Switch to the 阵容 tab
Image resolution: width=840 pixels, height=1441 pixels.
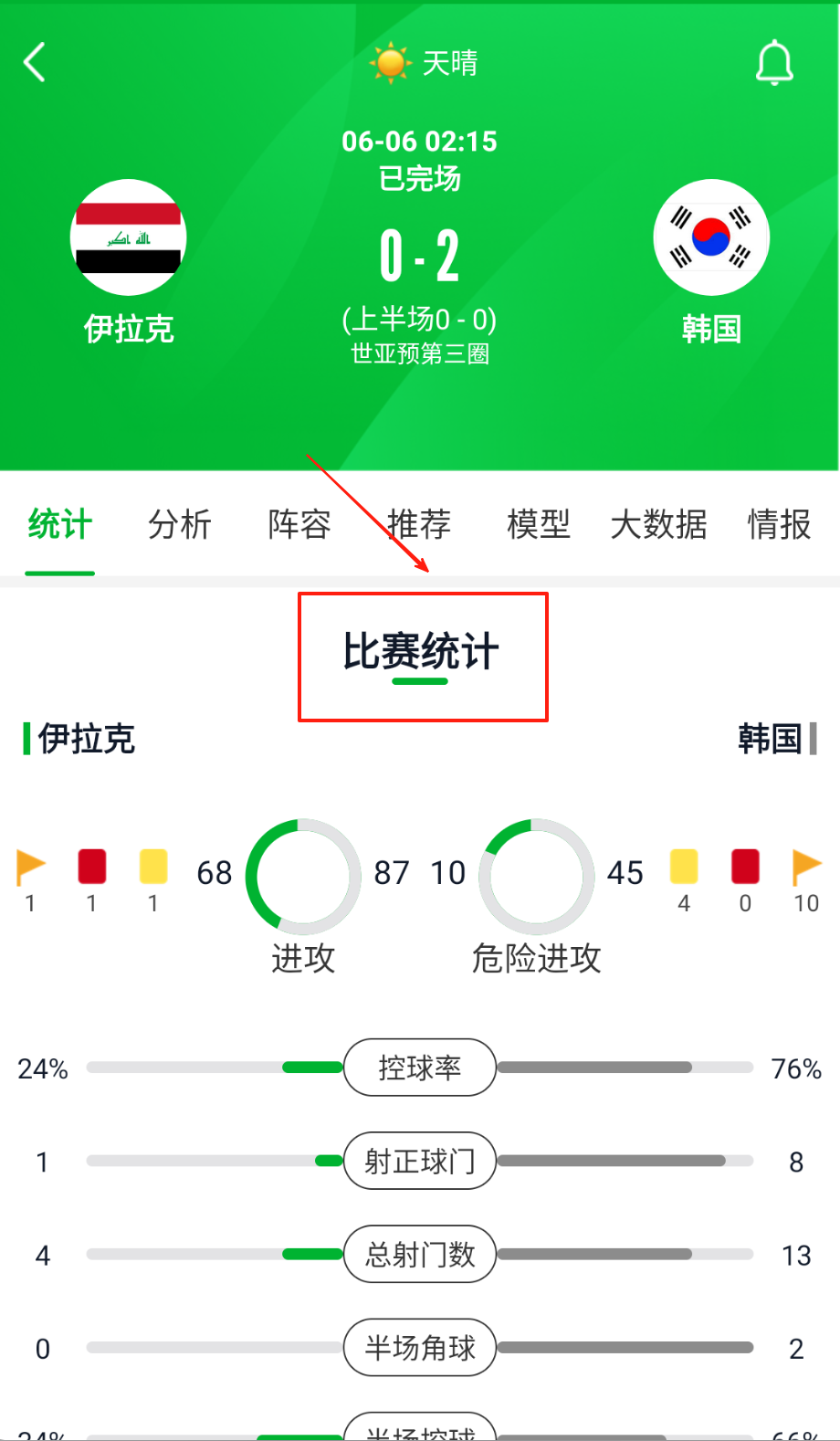(x=299, y=525)
